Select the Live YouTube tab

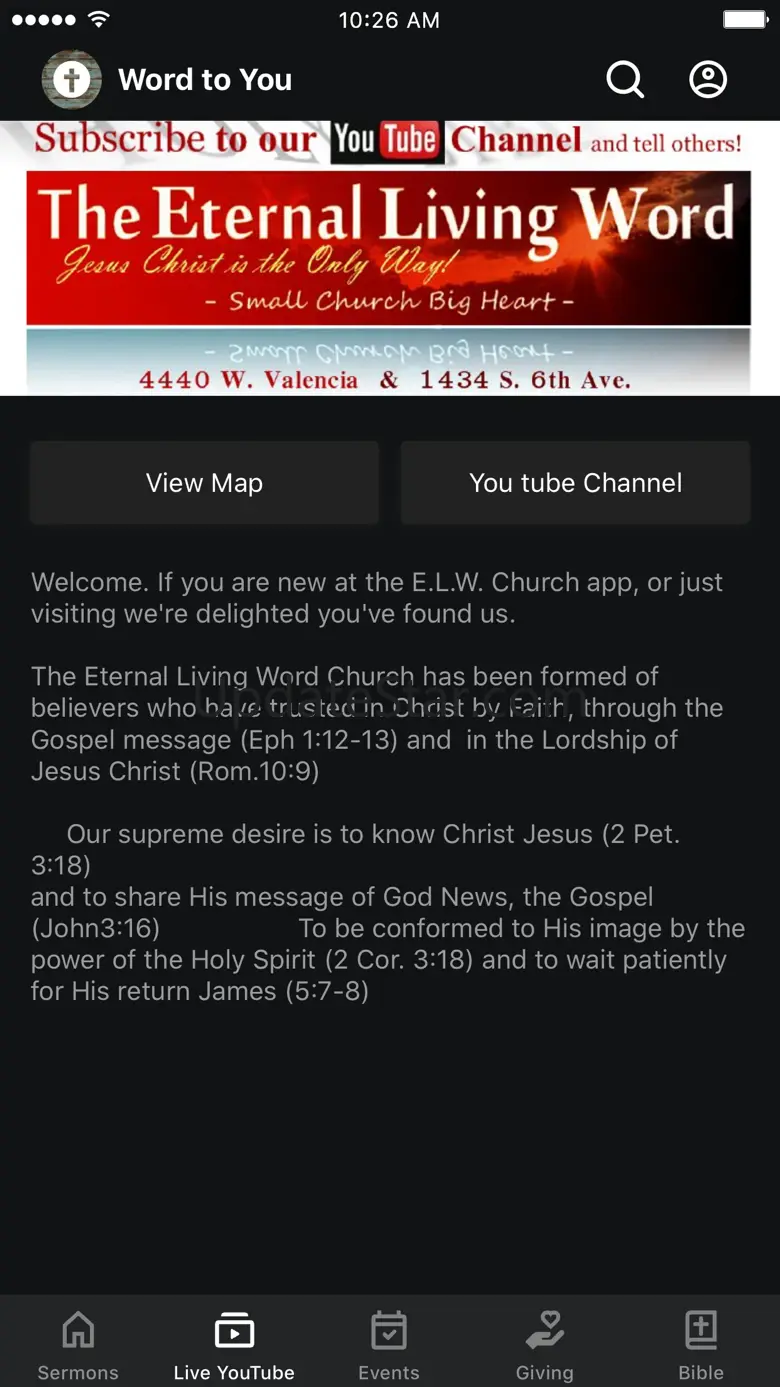coord(234,1345)
